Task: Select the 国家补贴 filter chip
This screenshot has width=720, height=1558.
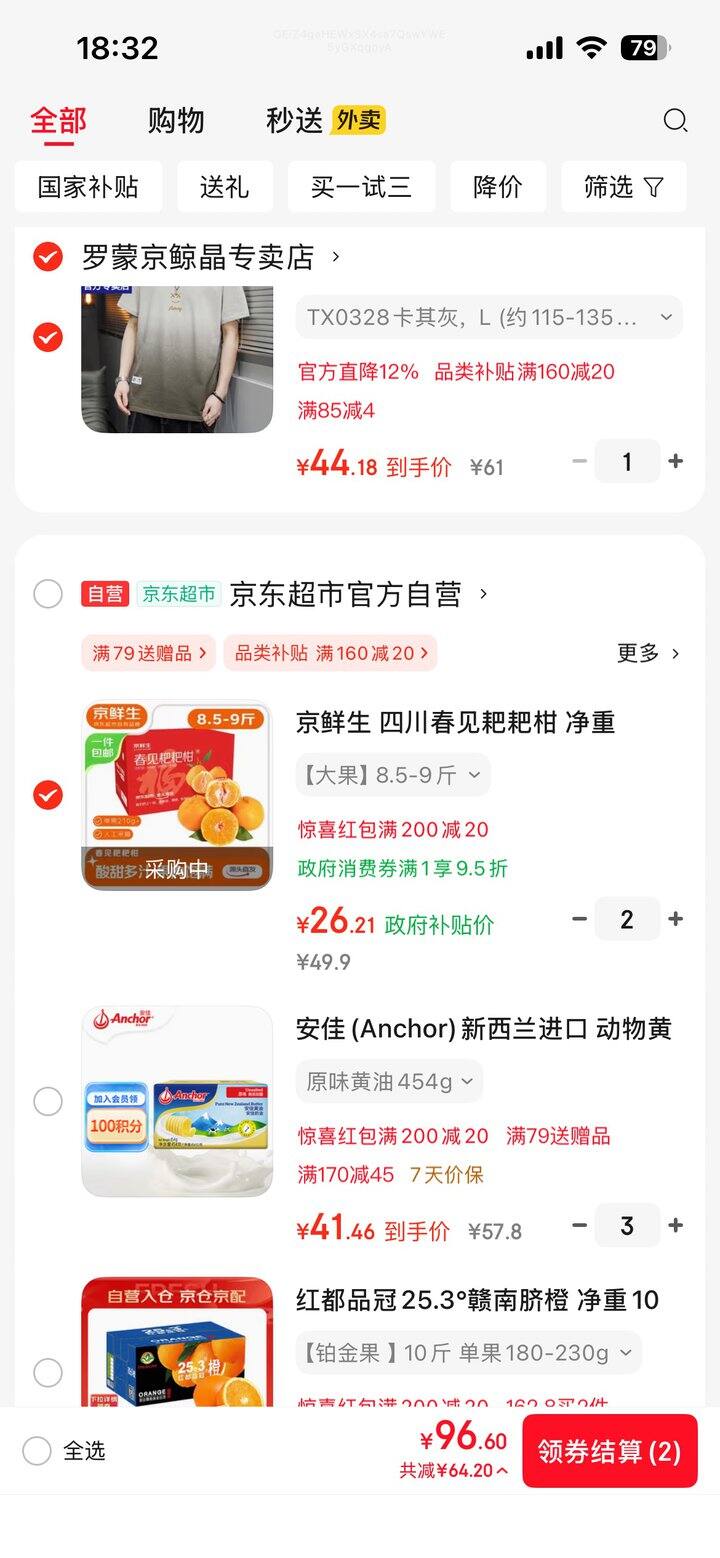Action: 88,187
